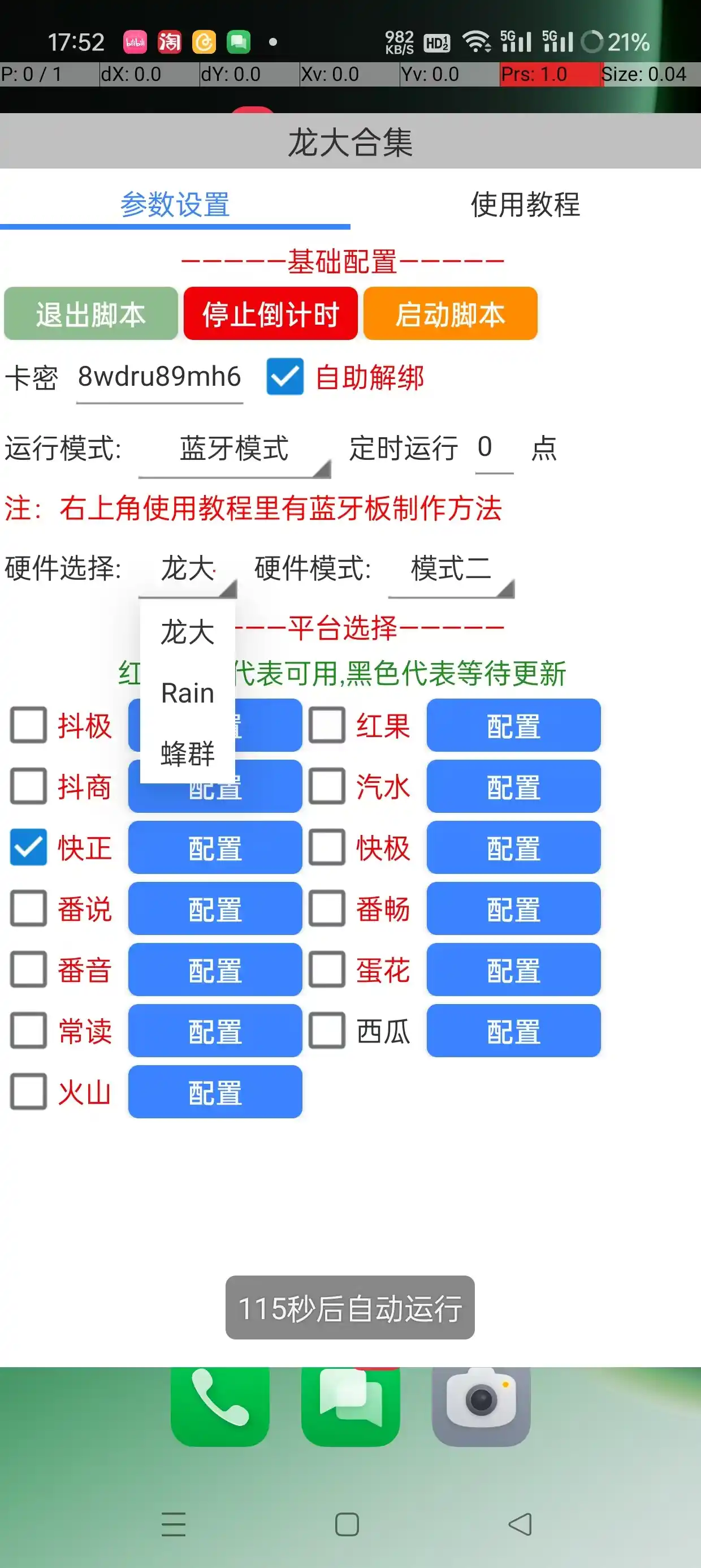701x1568 pixels.
Task: Choose 蜂群 in the hardware dropdown list
Action: 188,753
